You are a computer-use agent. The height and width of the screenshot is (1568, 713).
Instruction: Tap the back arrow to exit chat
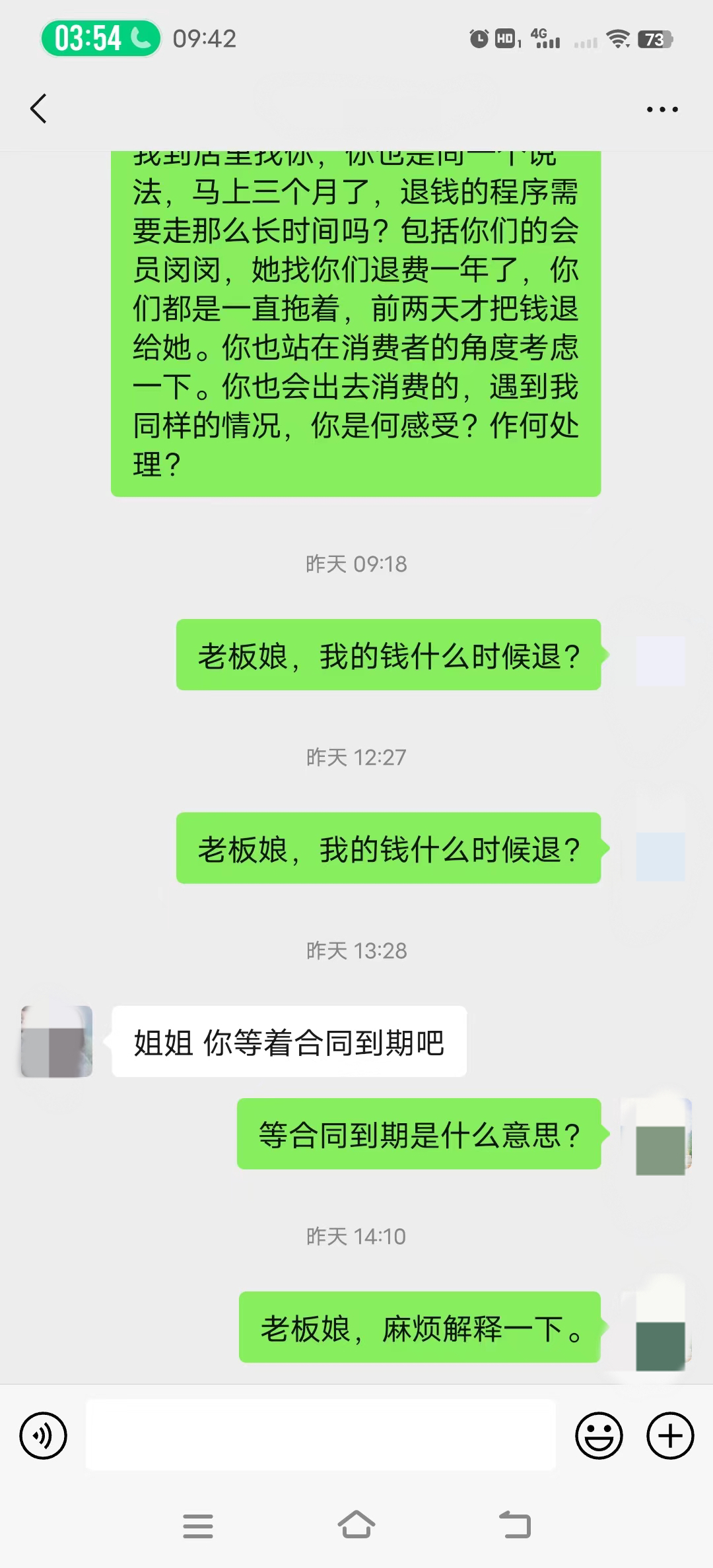(x=38, y=108)
